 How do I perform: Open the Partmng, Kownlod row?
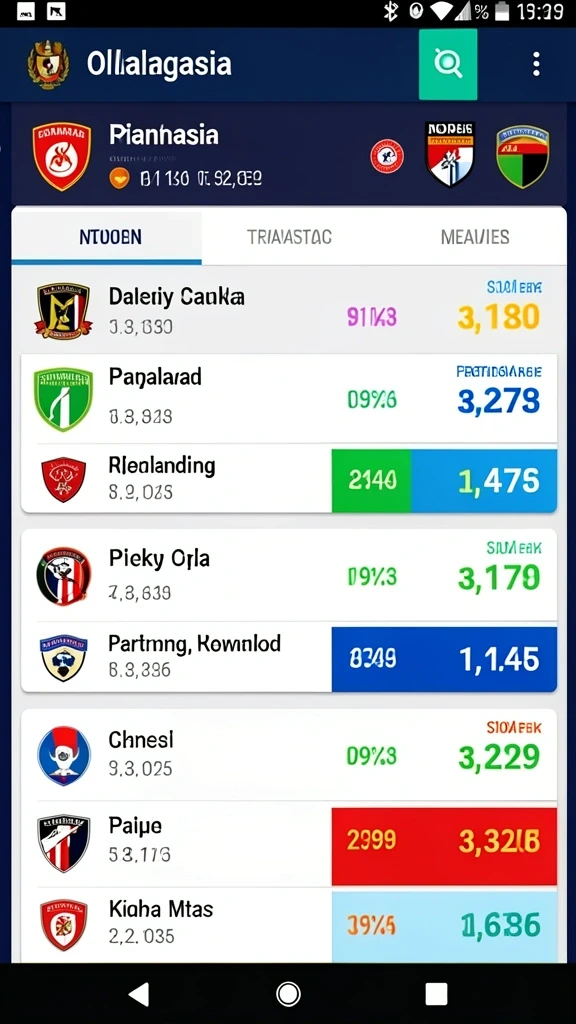(x=289, y=657)
